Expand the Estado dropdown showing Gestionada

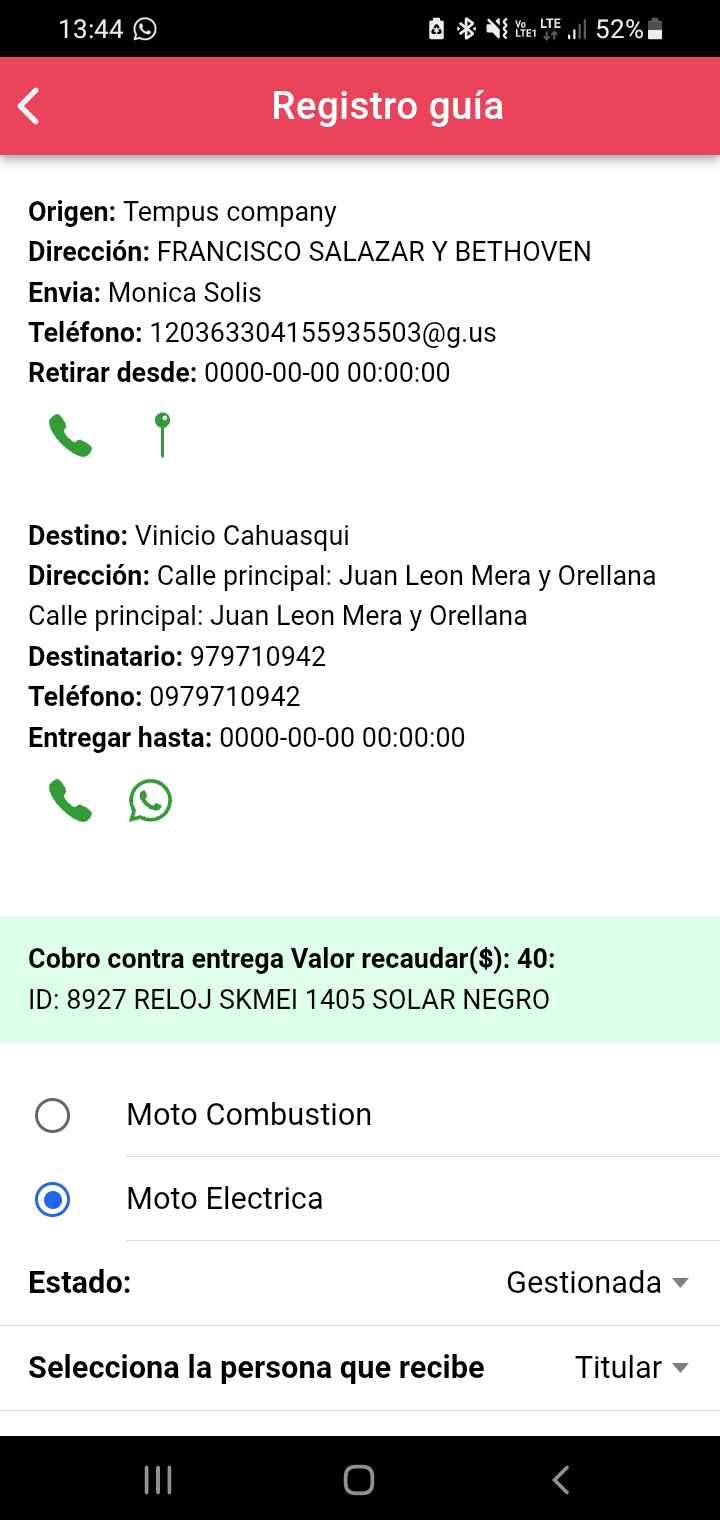coord(597,1283)
